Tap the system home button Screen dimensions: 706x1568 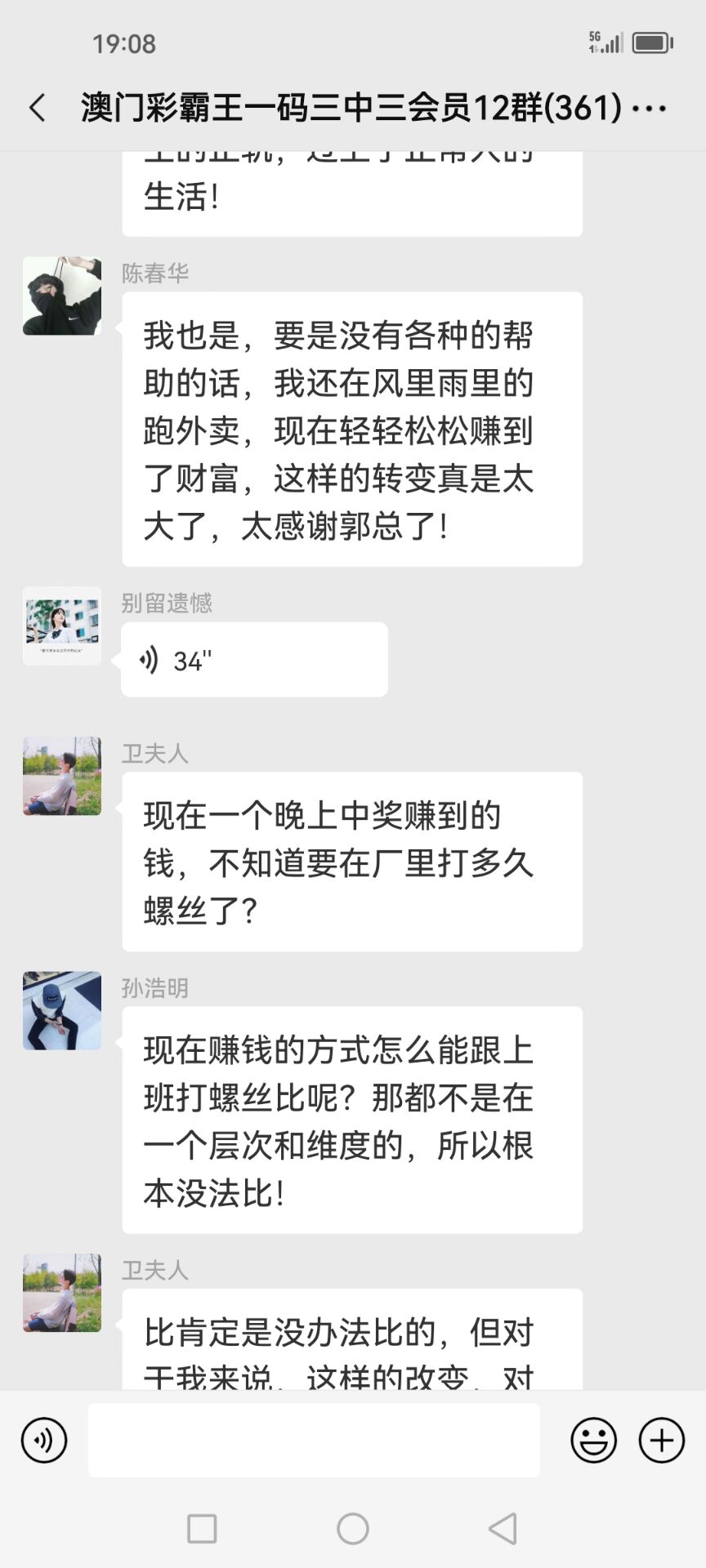pyautogui.click(x=353, y=1529)
